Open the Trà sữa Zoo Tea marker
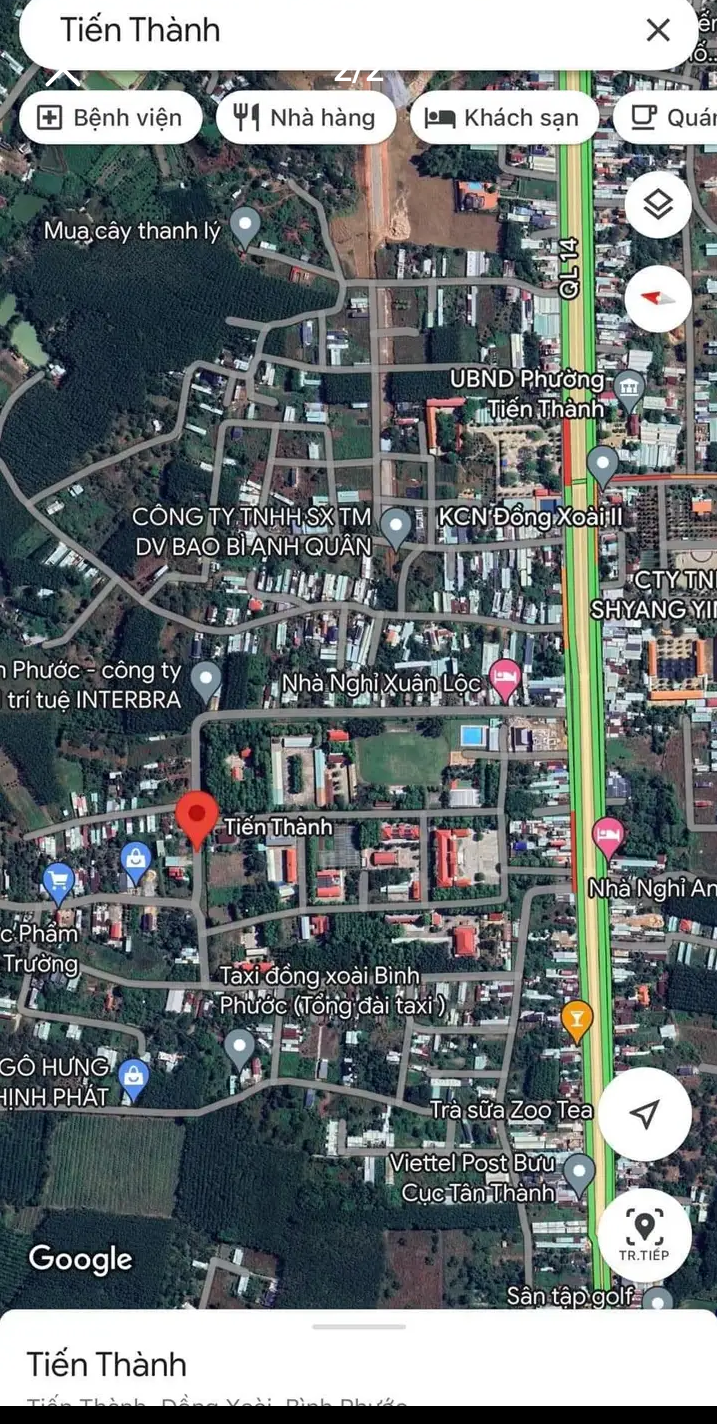Viewport: 717px width, 1424px height. pos(575,1018)
